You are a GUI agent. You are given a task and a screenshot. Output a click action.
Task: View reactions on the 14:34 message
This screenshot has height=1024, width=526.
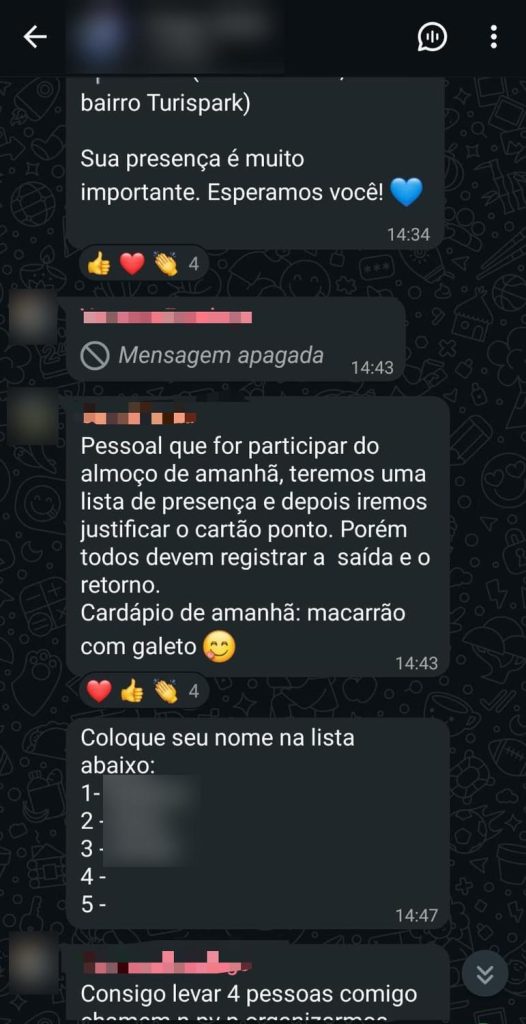[143, 264]
